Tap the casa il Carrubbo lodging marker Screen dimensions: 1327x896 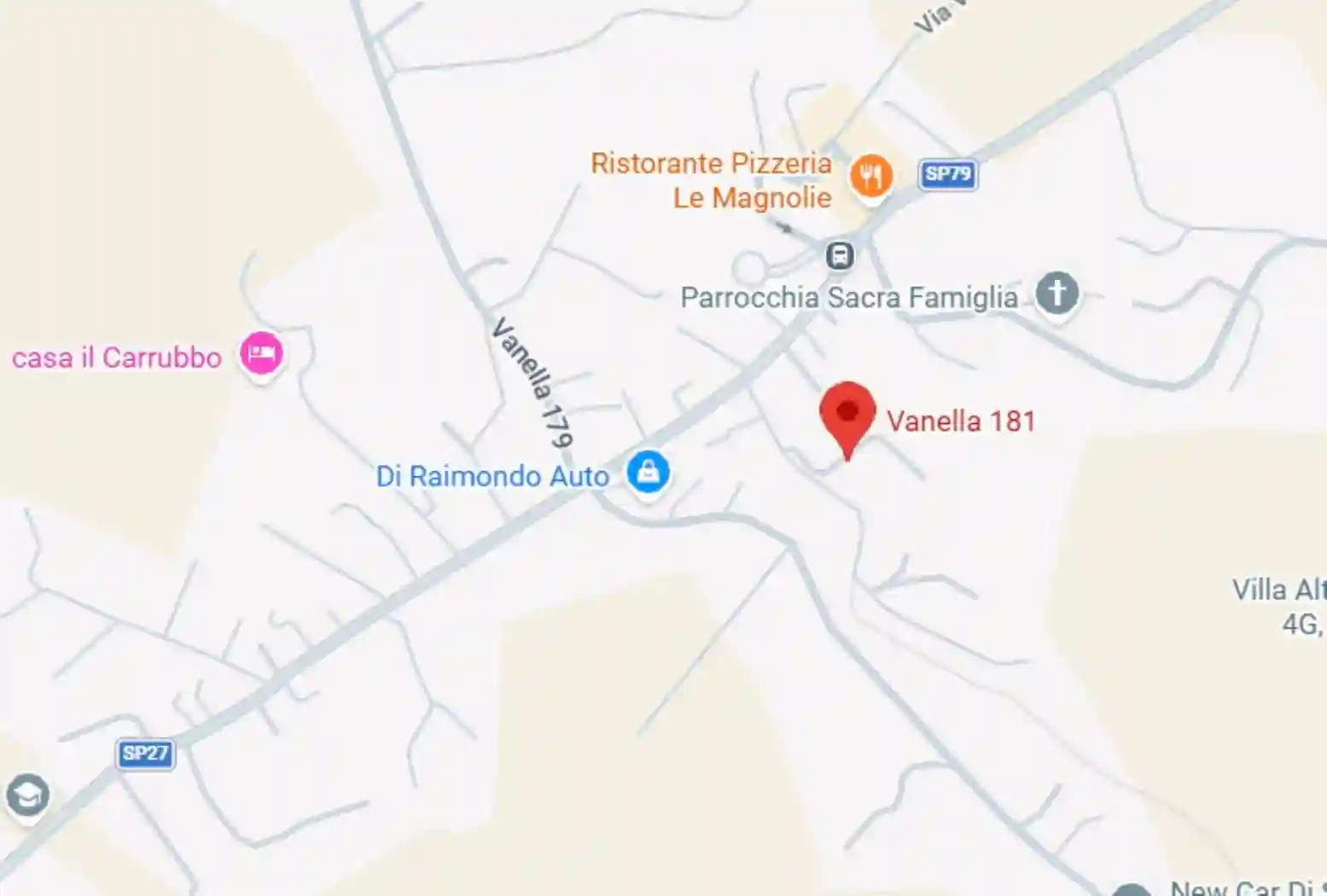click(261, 352)
